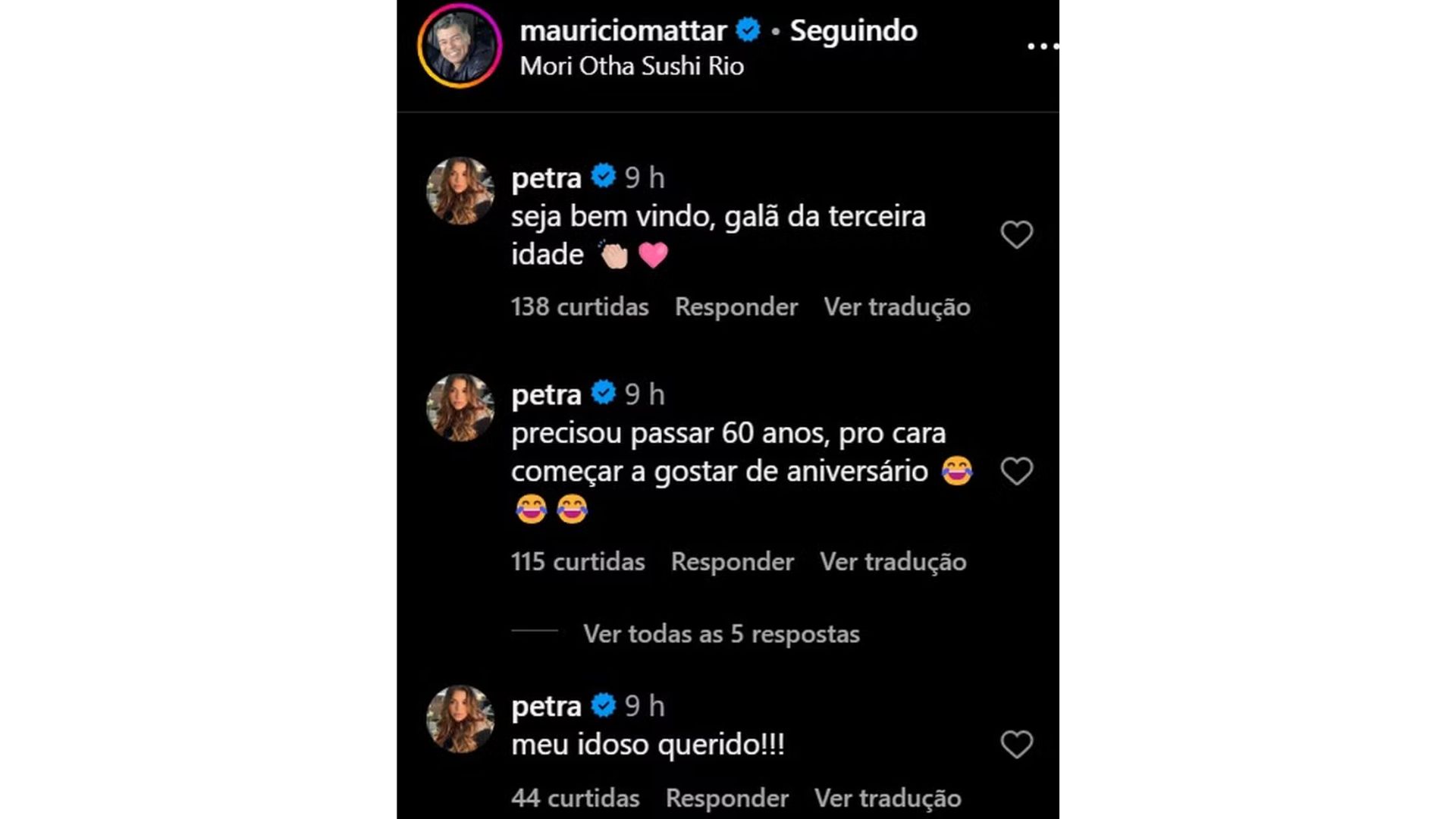Tap the Seguindo following button

point(853,30)
